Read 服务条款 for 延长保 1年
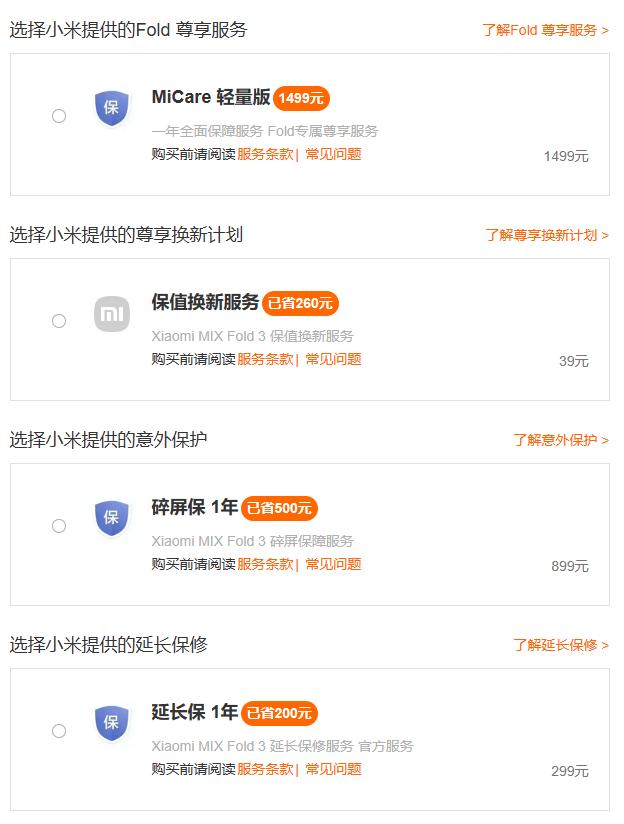The width and height of the screenshot is (624, 824). (265, 769)
